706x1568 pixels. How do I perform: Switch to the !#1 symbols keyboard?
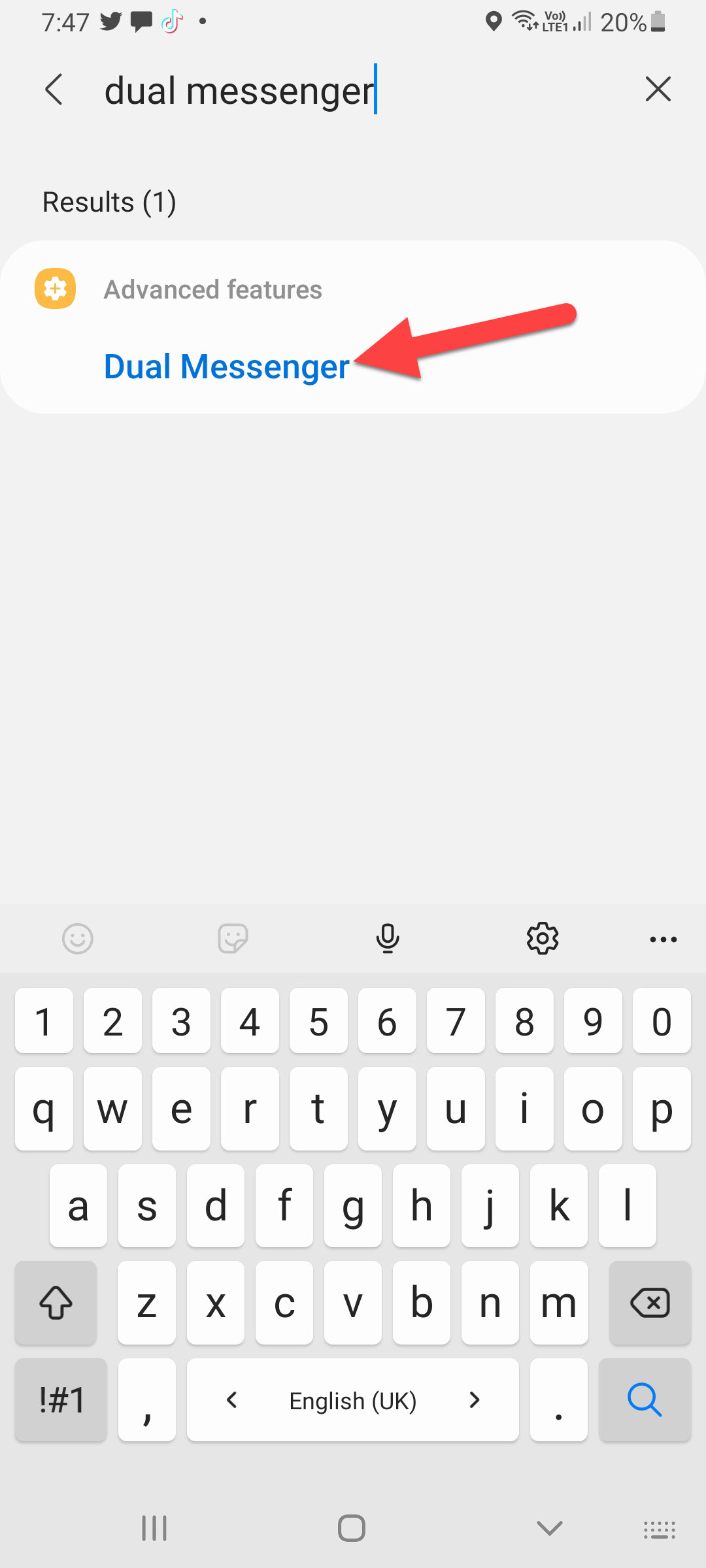61,1399
